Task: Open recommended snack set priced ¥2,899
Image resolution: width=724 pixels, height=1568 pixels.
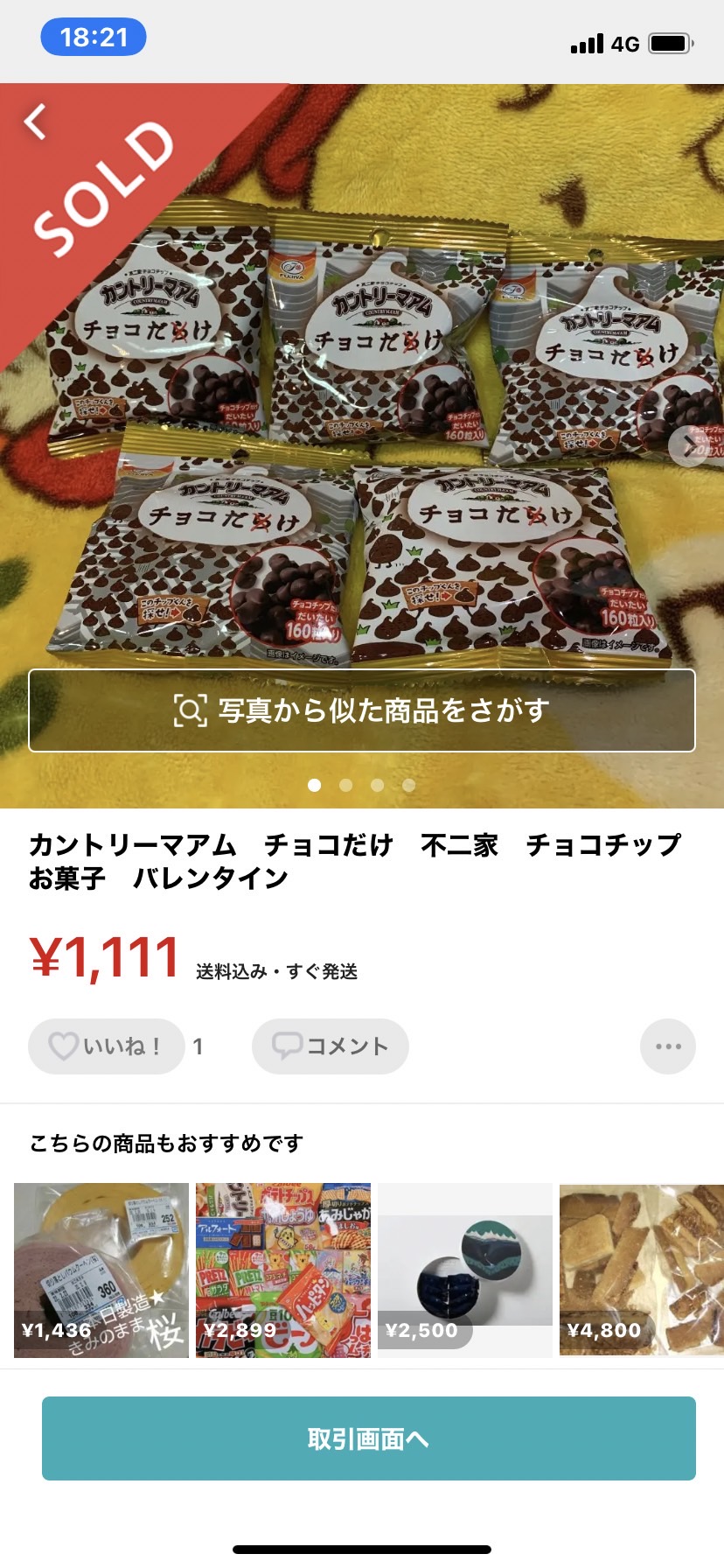Action: (x=283, y=1270)
